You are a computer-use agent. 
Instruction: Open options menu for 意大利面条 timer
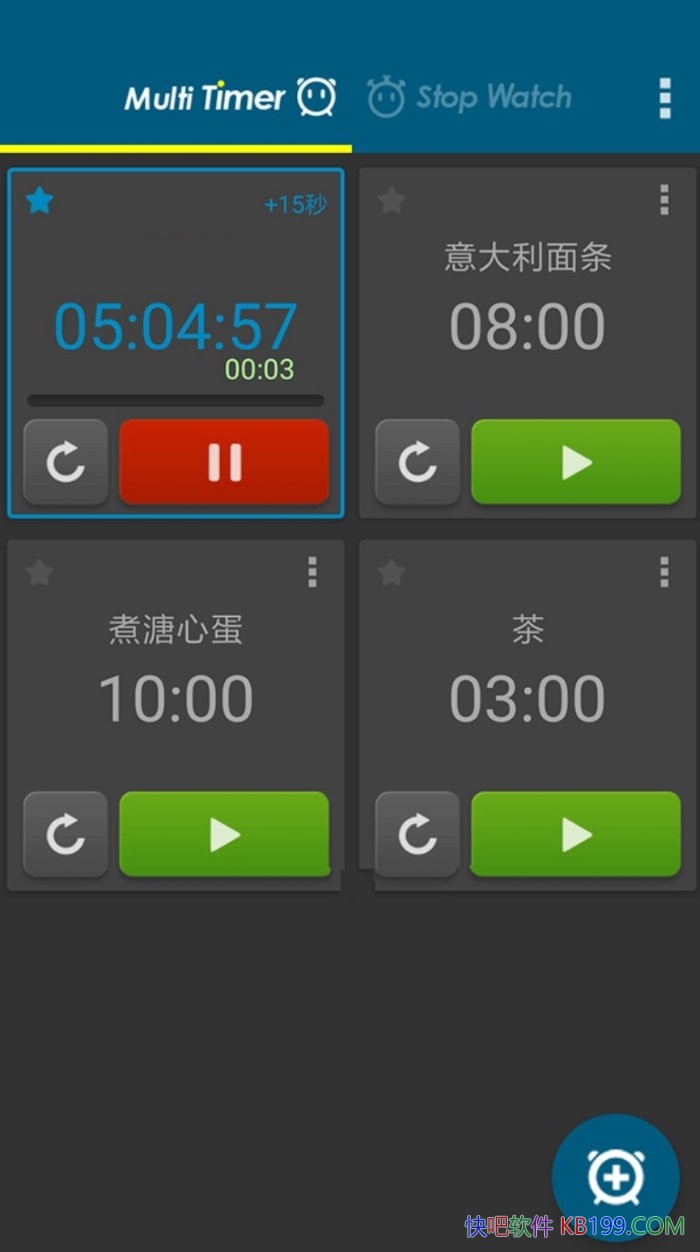point(664,200)
